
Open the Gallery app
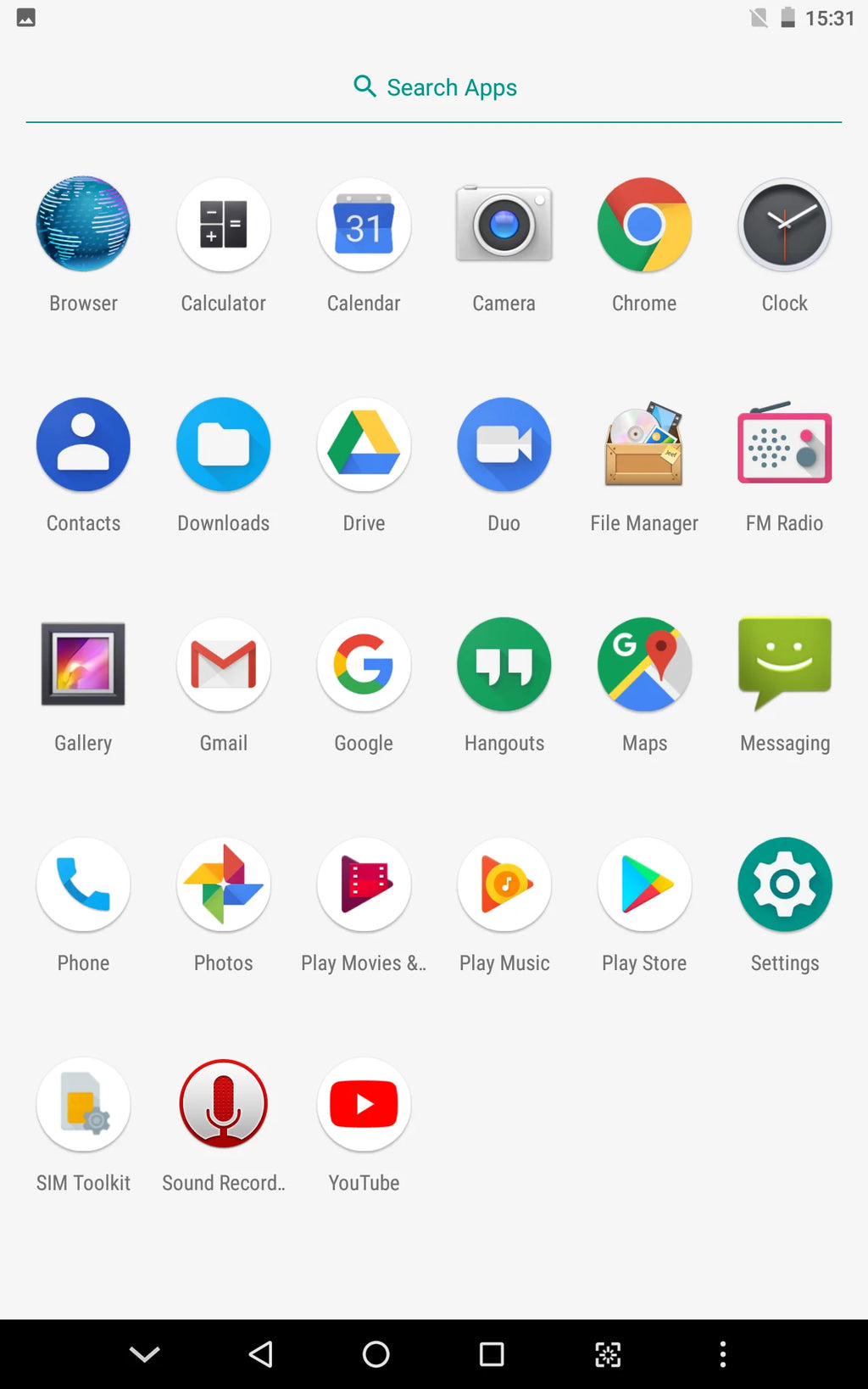(x=83, y=664)
